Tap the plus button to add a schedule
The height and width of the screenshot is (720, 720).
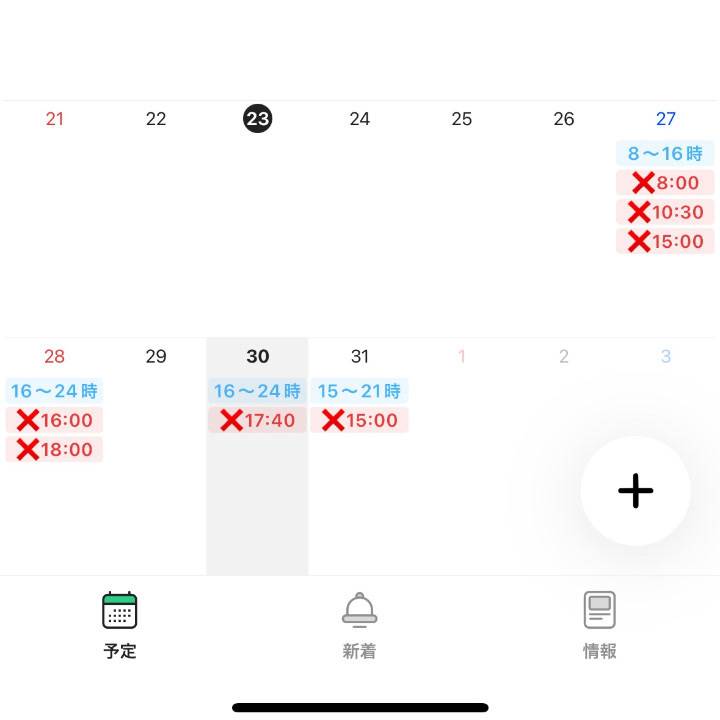click(x=635, y=491)
